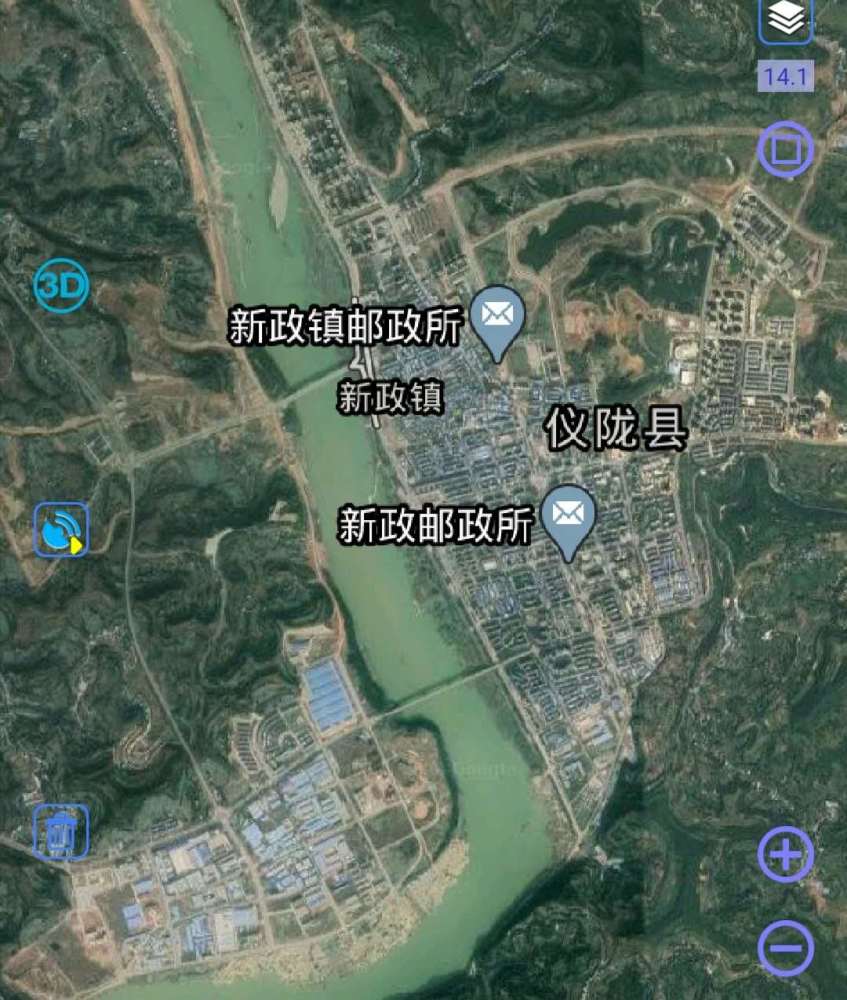Viewport: 847px width, 1000px height.
Task: Open the map layers selector
Action: (x=786, y=19)
